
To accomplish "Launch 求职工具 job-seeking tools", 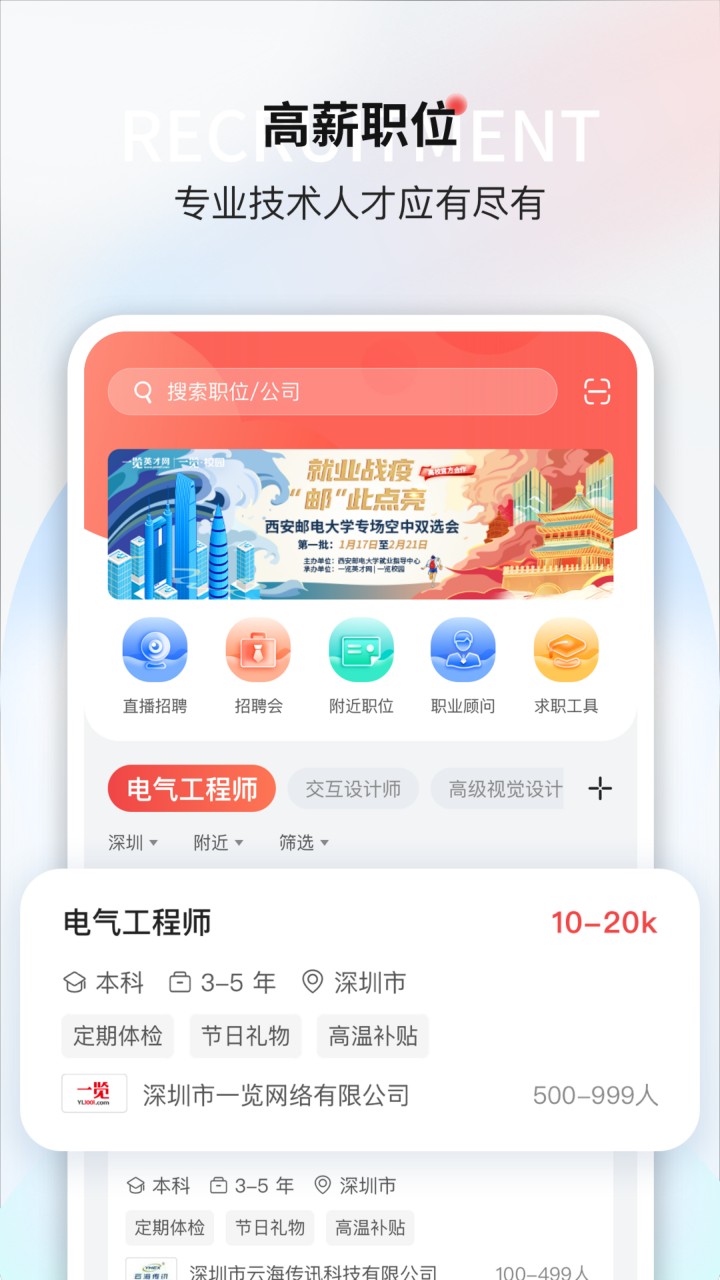I will click(x=566, y=650).
